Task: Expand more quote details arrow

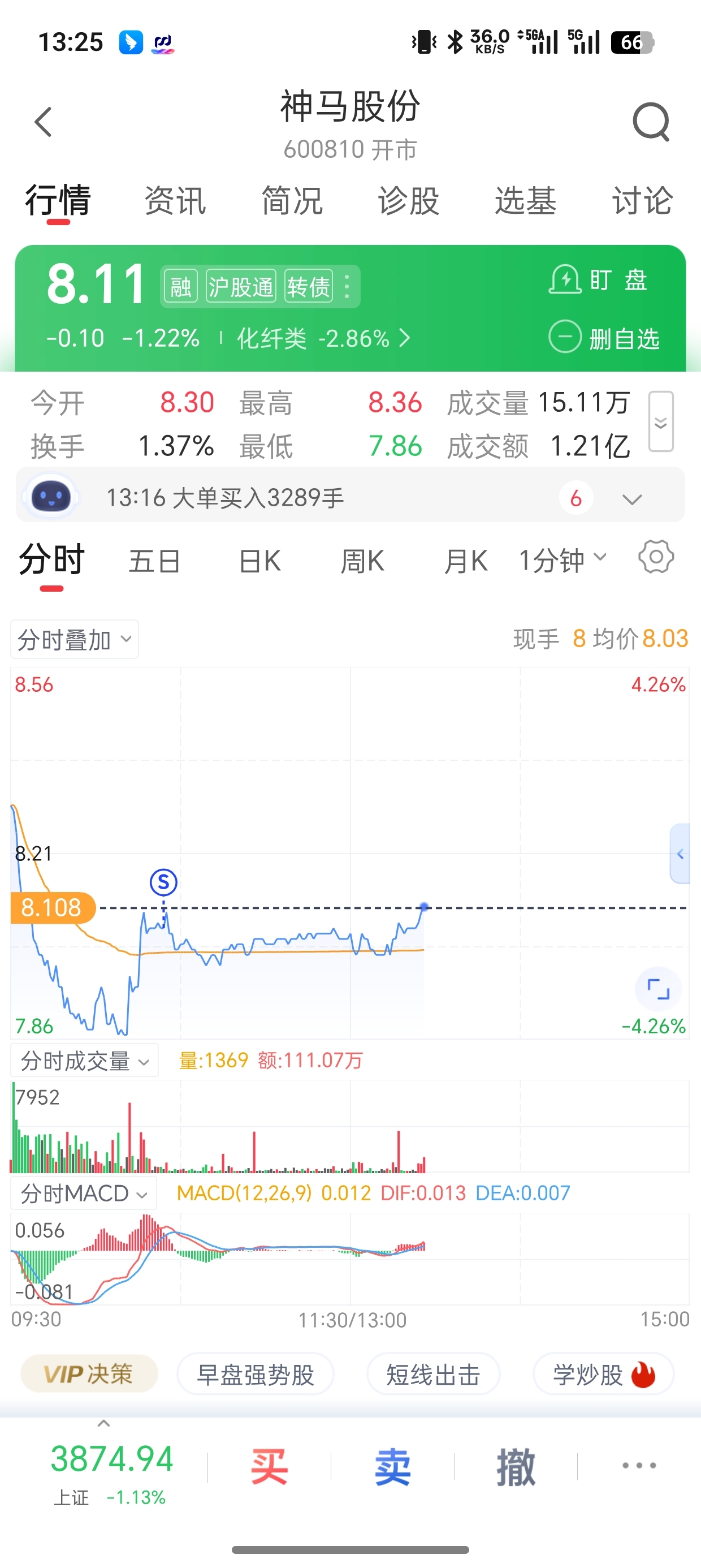Action: [661, 422]
